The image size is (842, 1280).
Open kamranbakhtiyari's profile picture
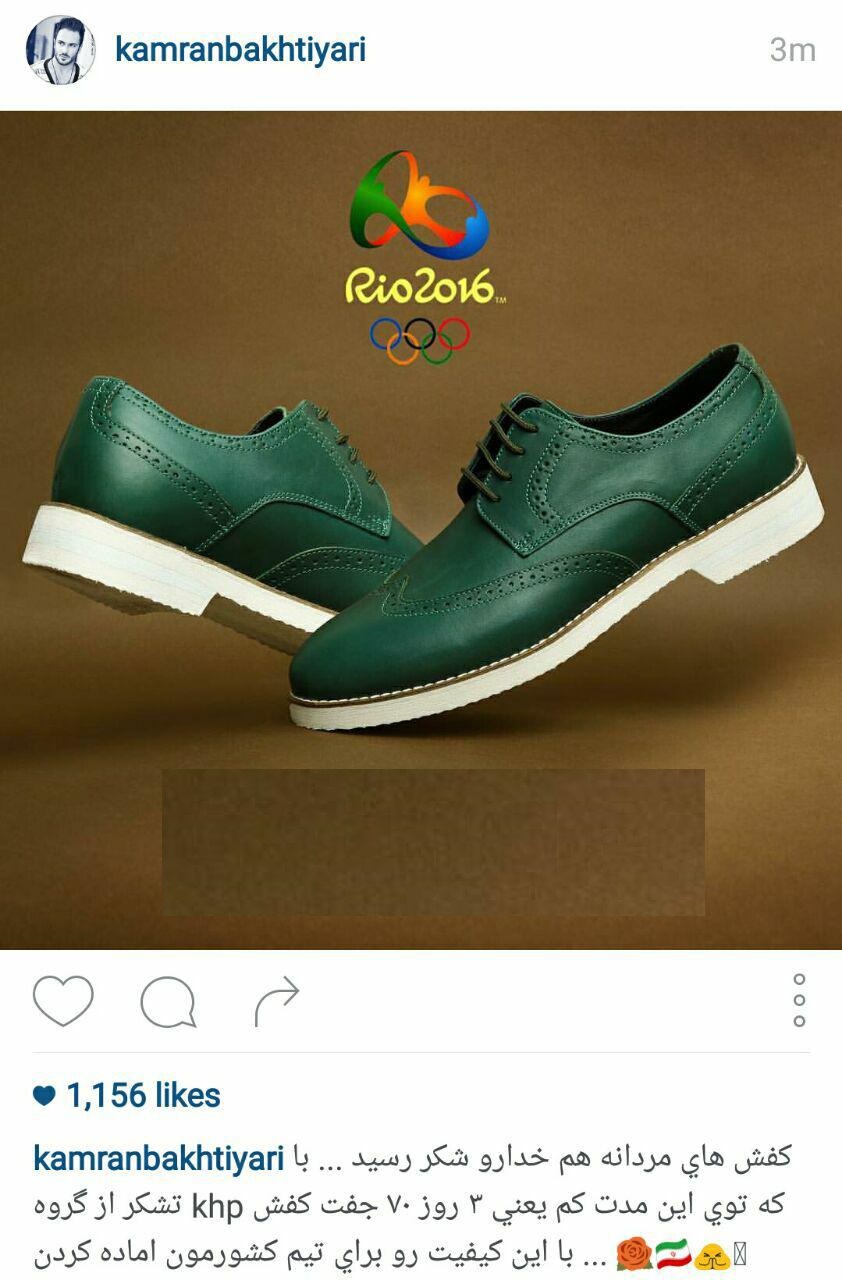[x=60, y=50]
